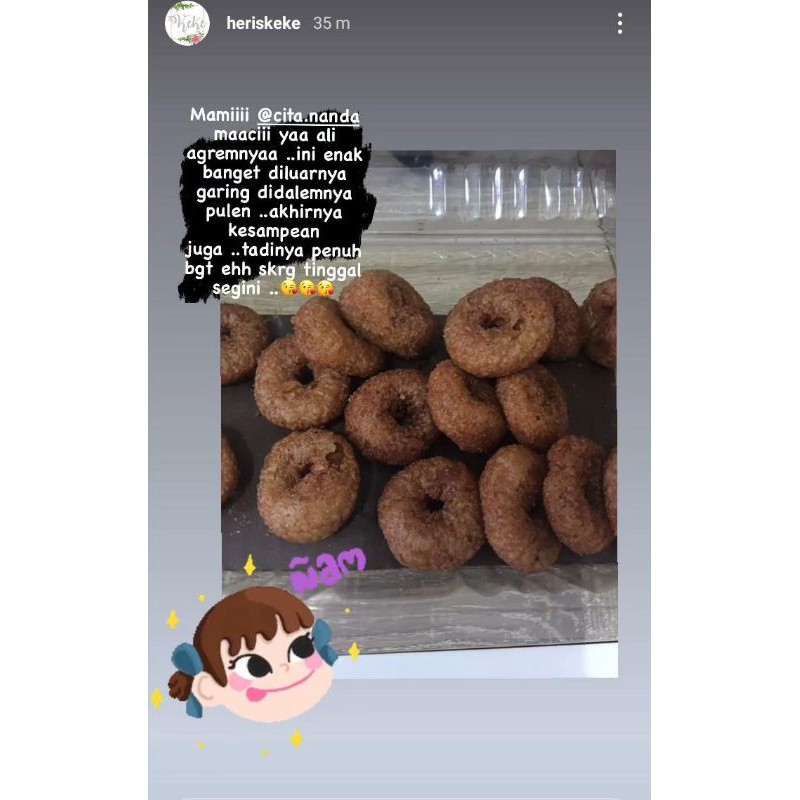This screenshot has width=800, height=800.
Task: Open the story overflow menu
Action: (x=620, y=23)
